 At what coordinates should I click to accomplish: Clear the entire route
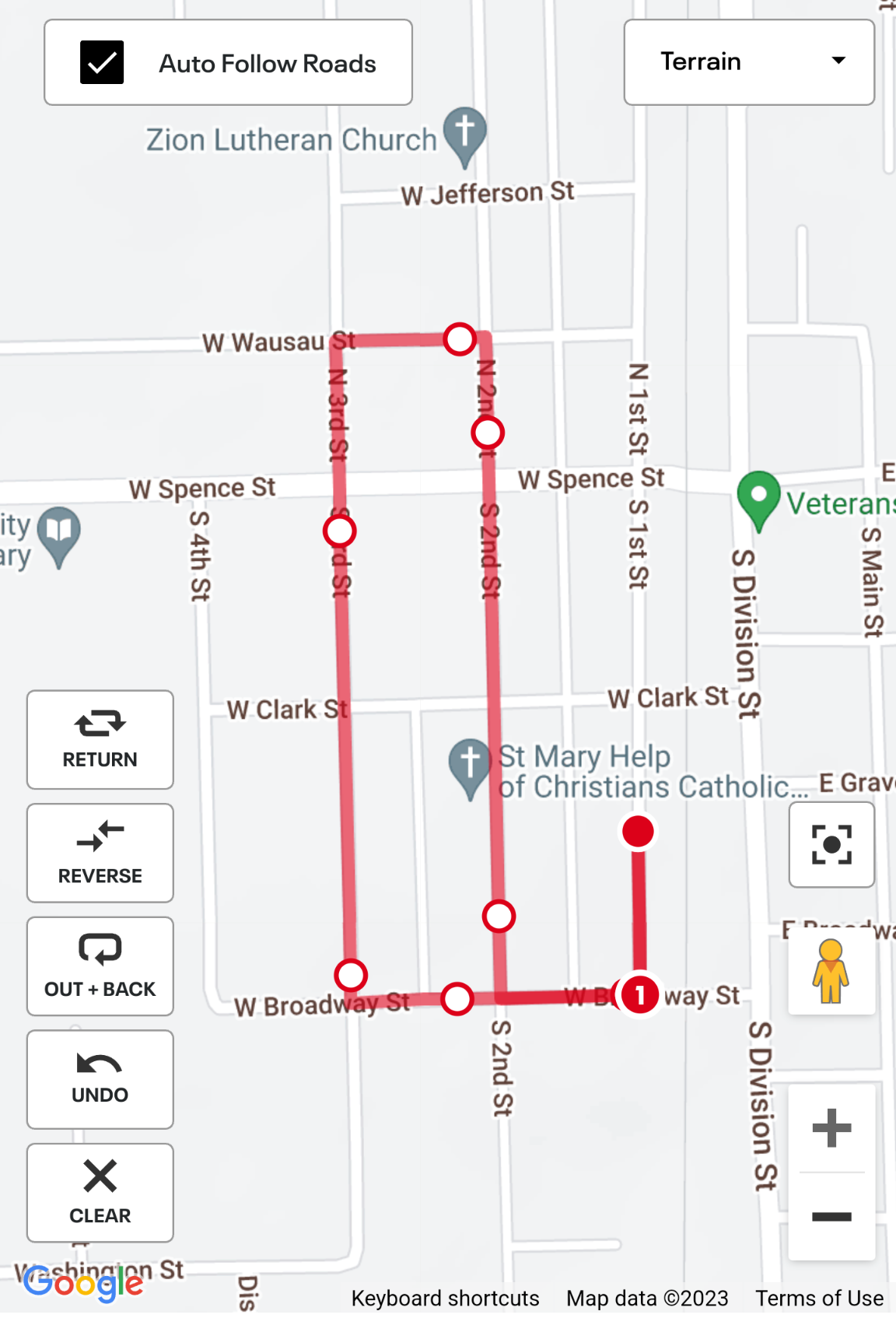(x=100, y=1192)
